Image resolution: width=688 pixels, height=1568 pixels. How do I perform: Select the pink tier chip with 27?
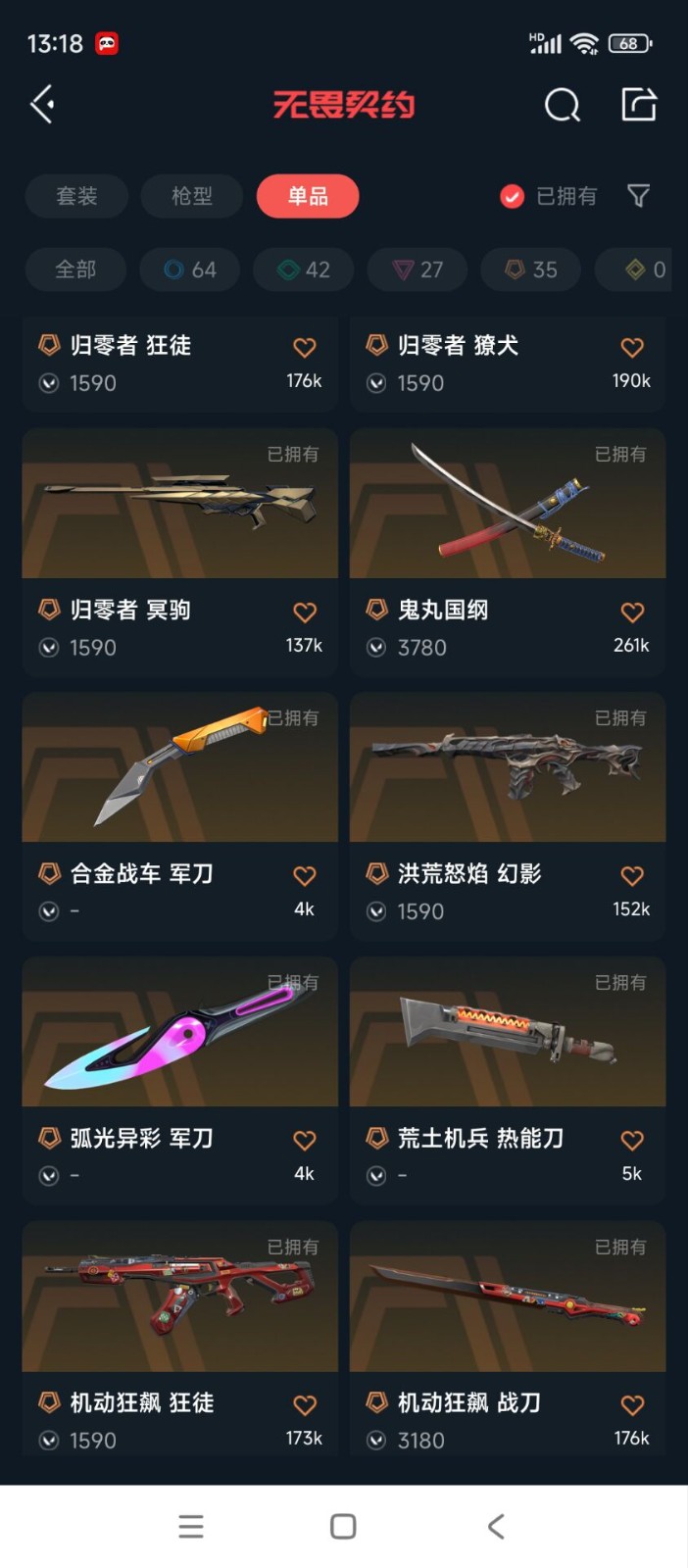coord(418,269)
